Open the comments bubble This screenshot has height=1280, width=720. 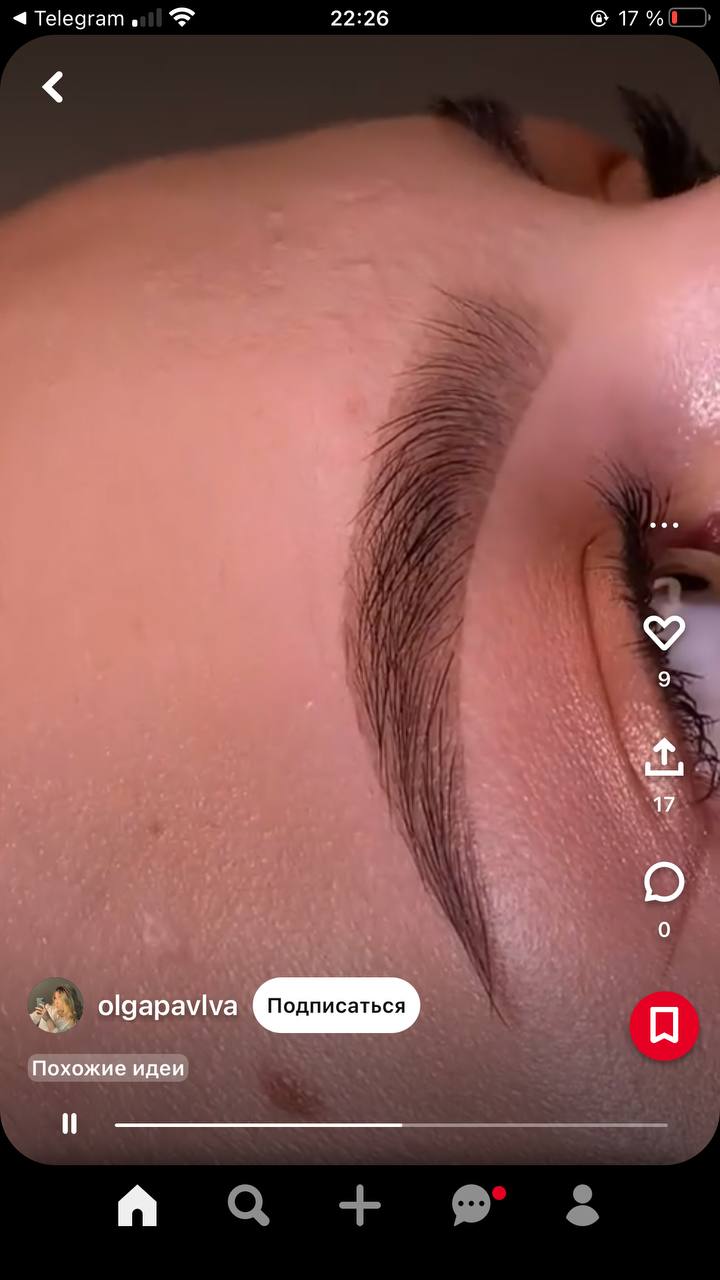click(x=664, y=883)
